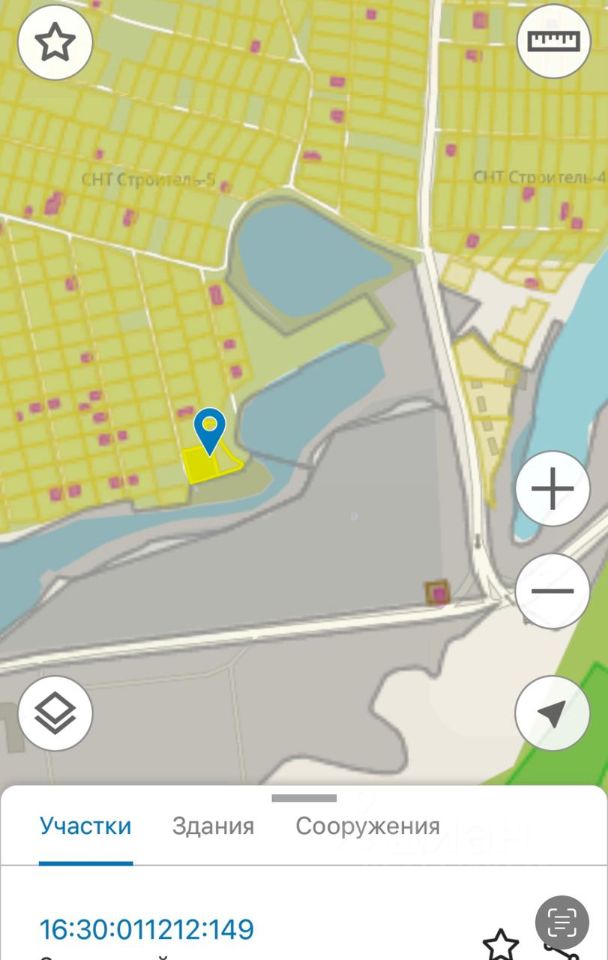Activate the ruler measurement tool

[x=553, y=42]
